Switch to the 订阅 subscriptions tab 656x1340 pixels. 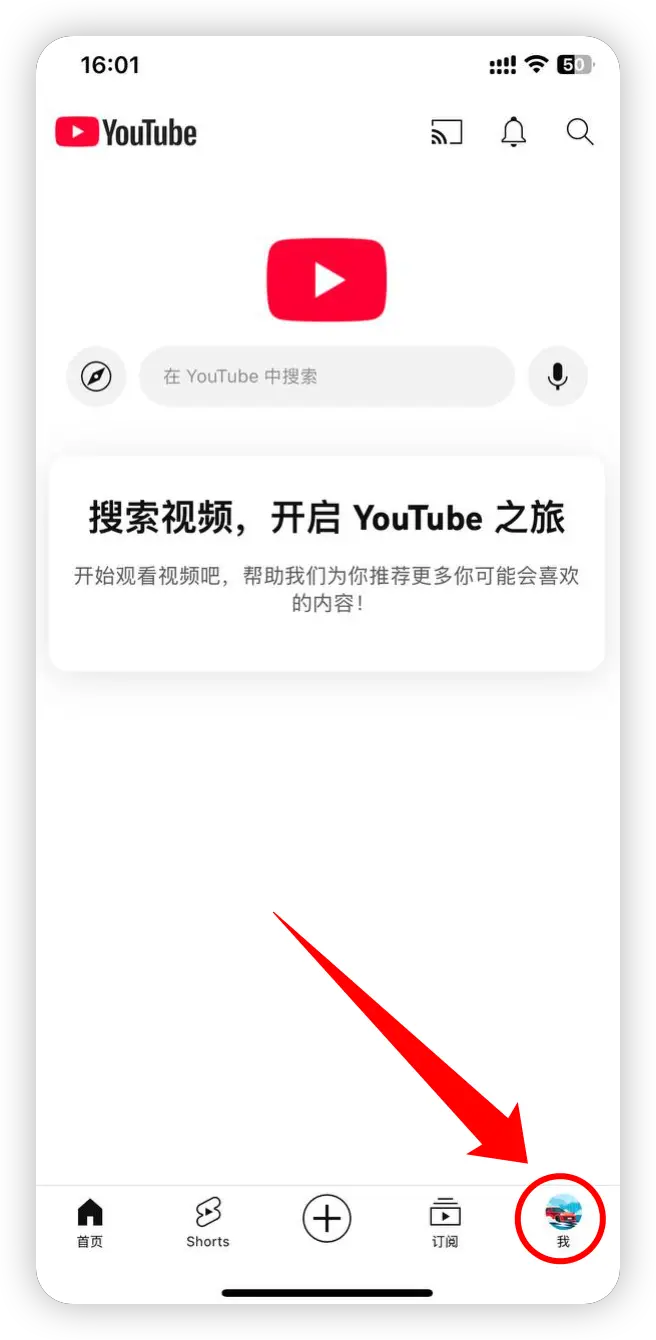445,1224
